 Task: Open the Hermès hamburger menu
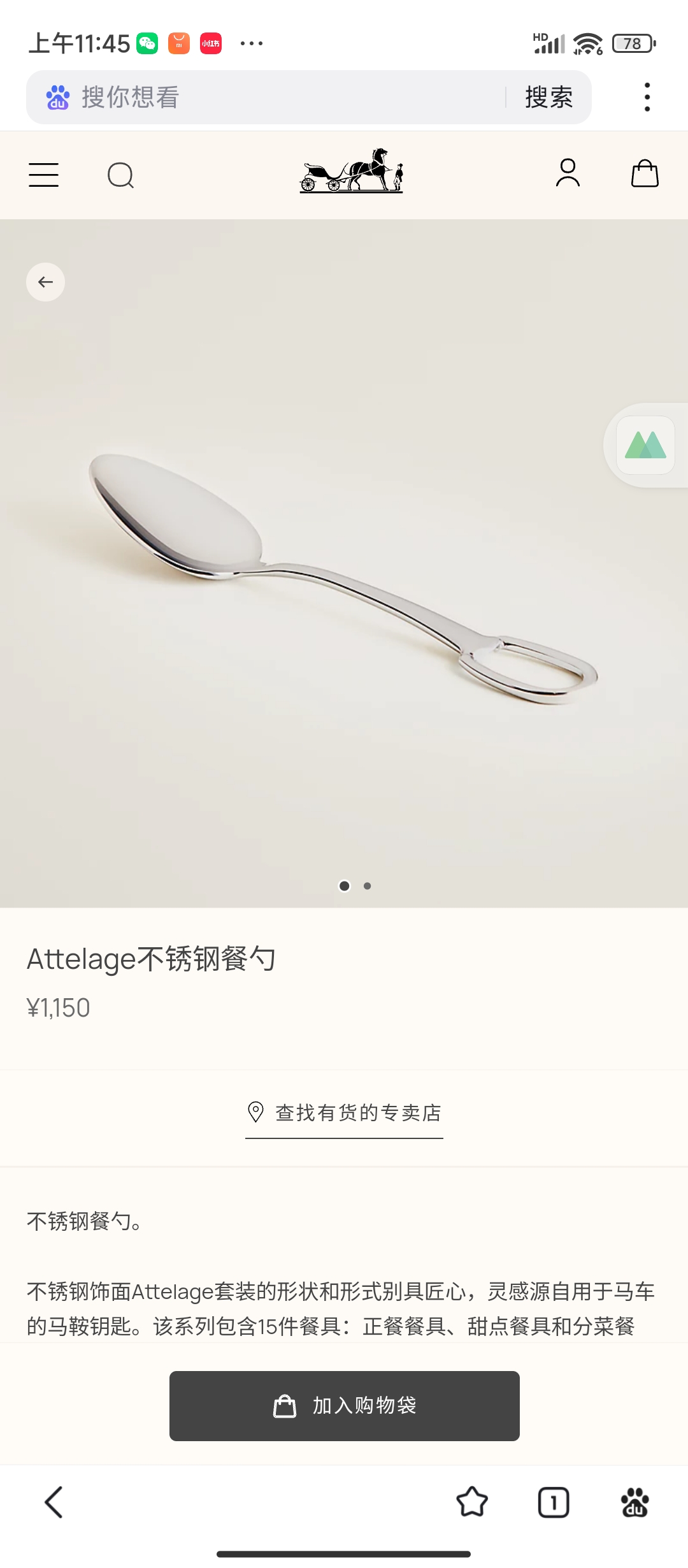click(x=43, y=175)
